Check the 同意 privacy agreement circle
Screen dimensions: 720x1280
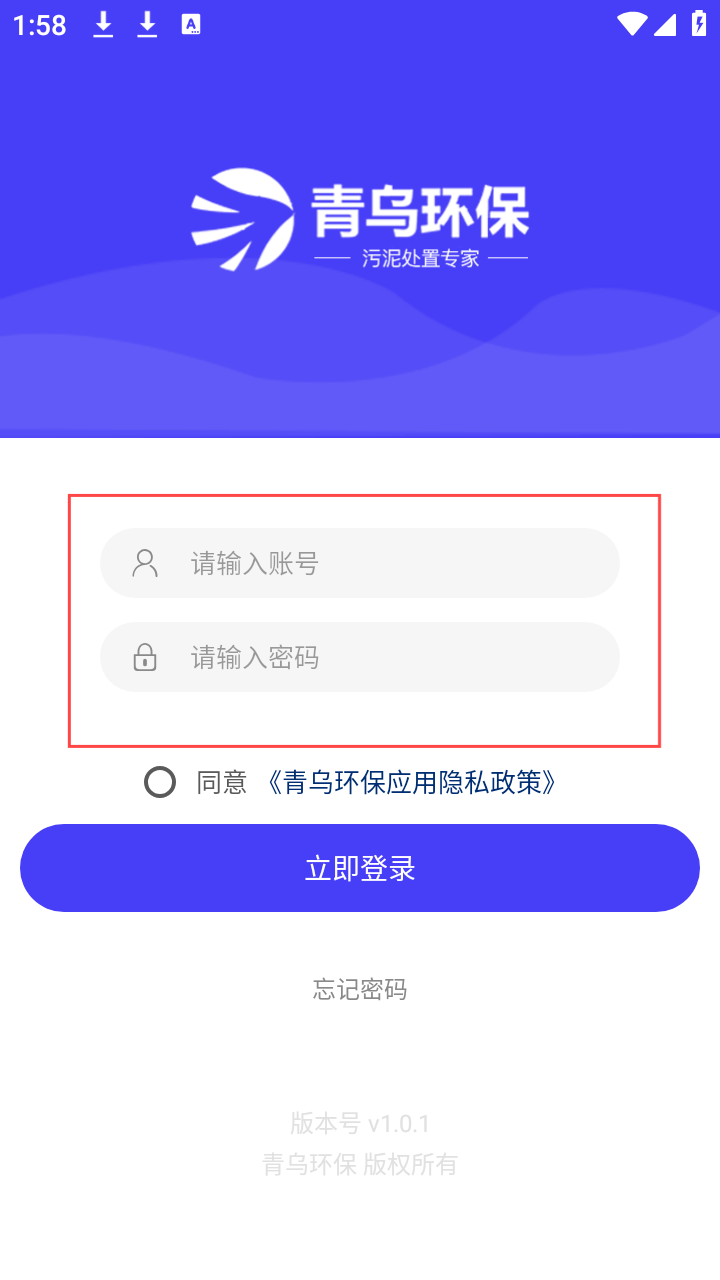coord(160,782)
